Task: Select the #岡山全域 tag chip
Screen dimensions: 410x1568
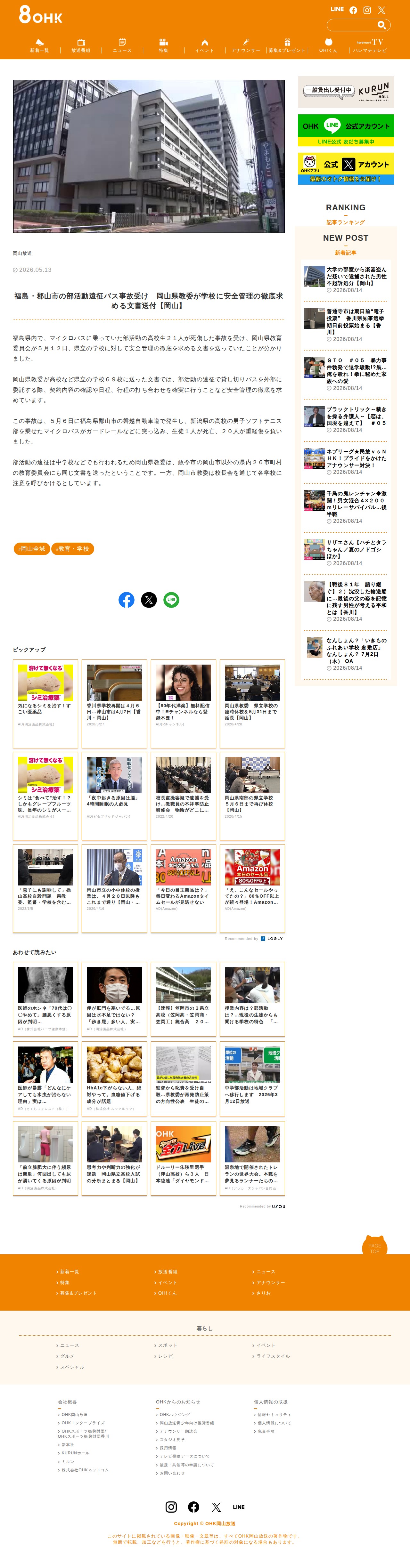Action: coord(32,548)
